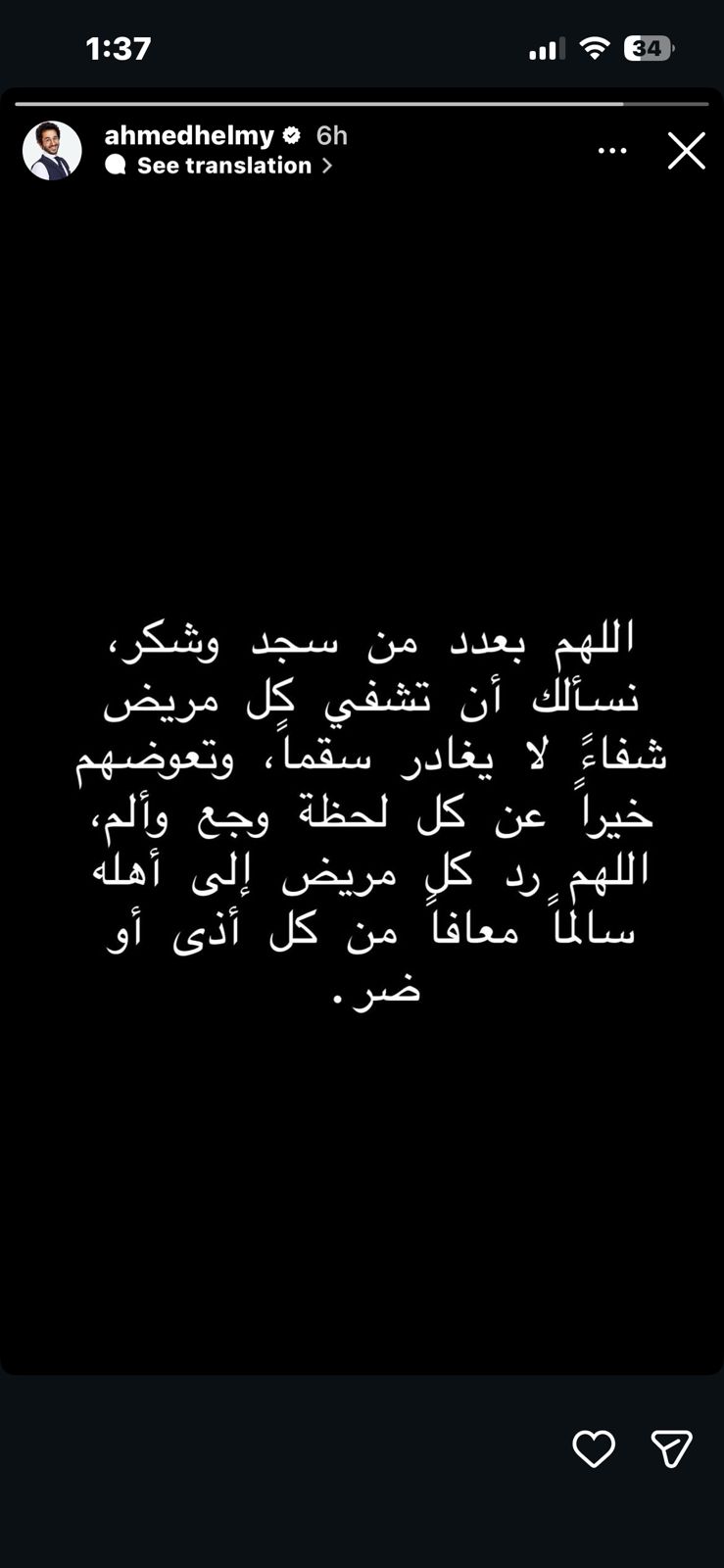
Task: Tap the cellular signal bars icon
Action: [x=547, y=46]
